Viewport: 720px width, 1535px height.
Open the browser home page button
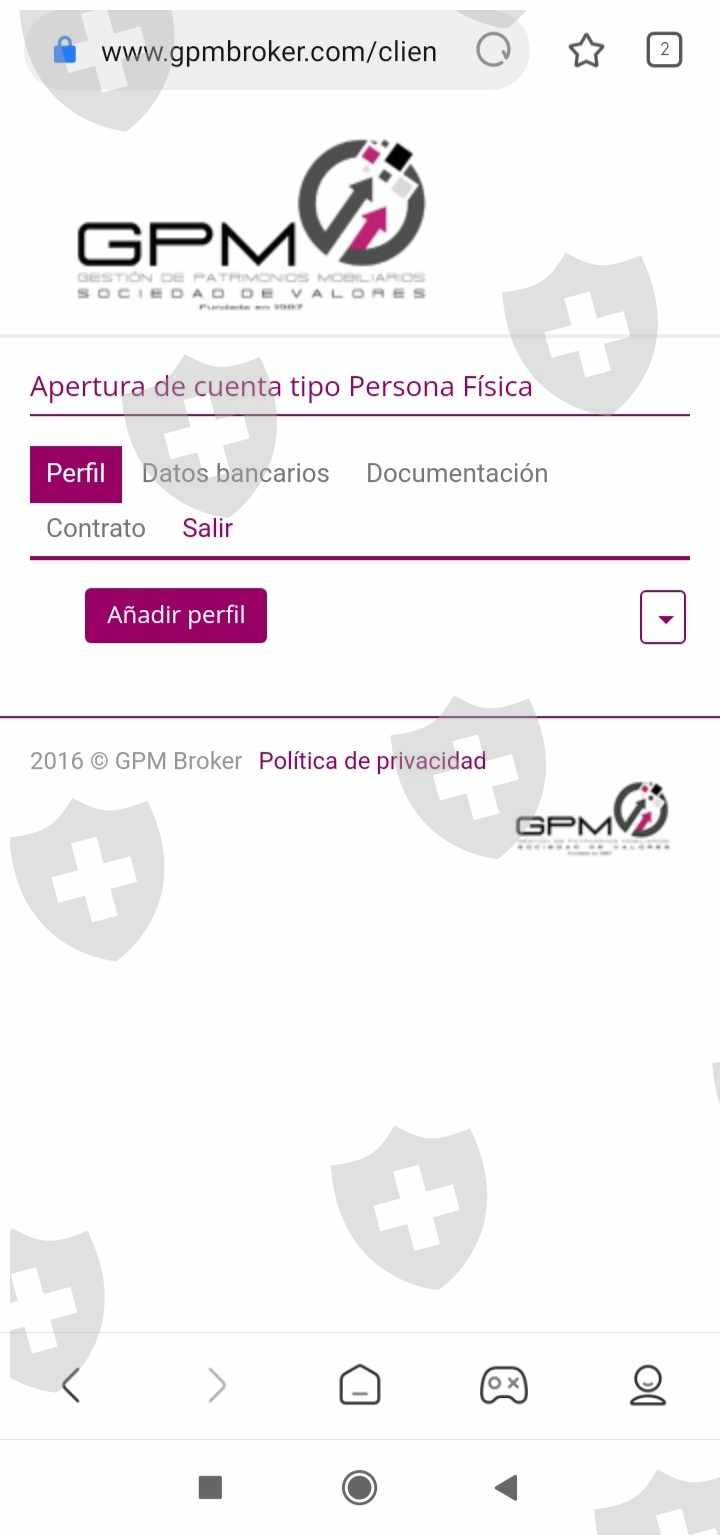click(x=360, y=1385)
